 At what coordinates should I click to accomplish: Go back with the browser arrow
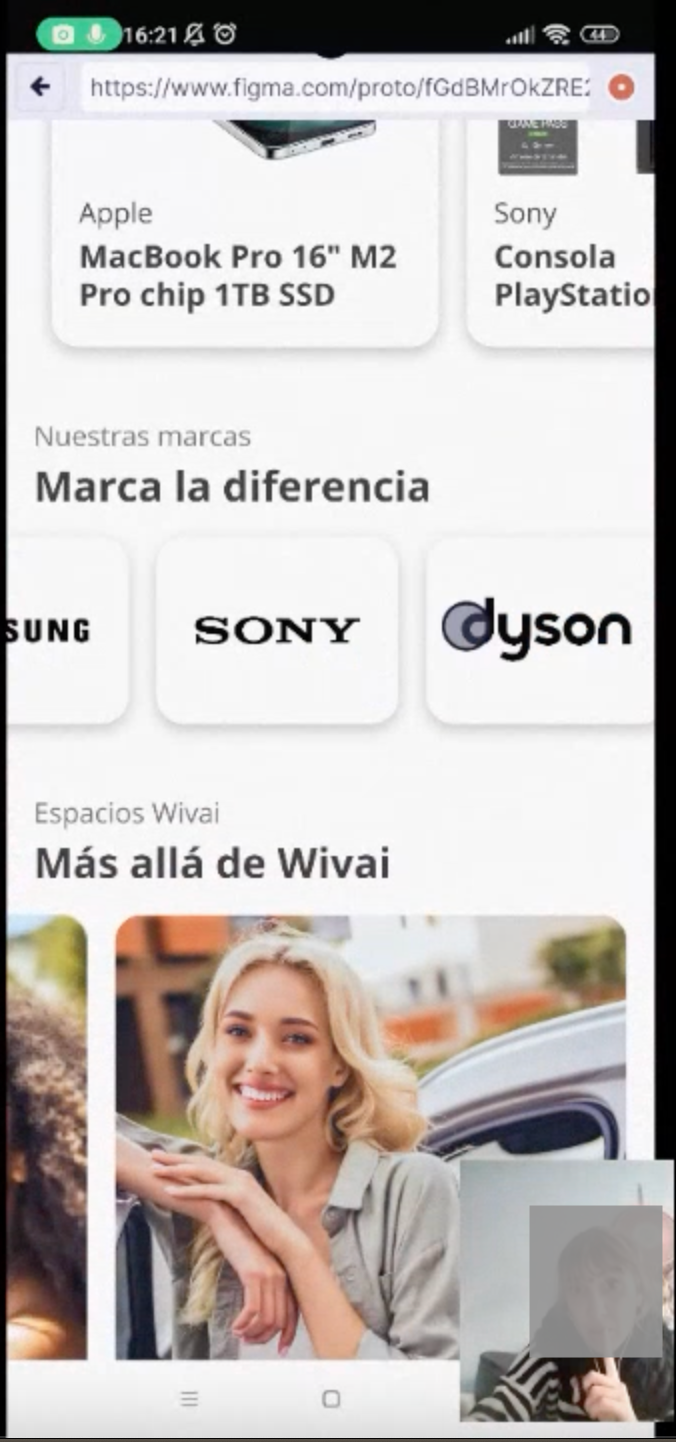point(40,87)
